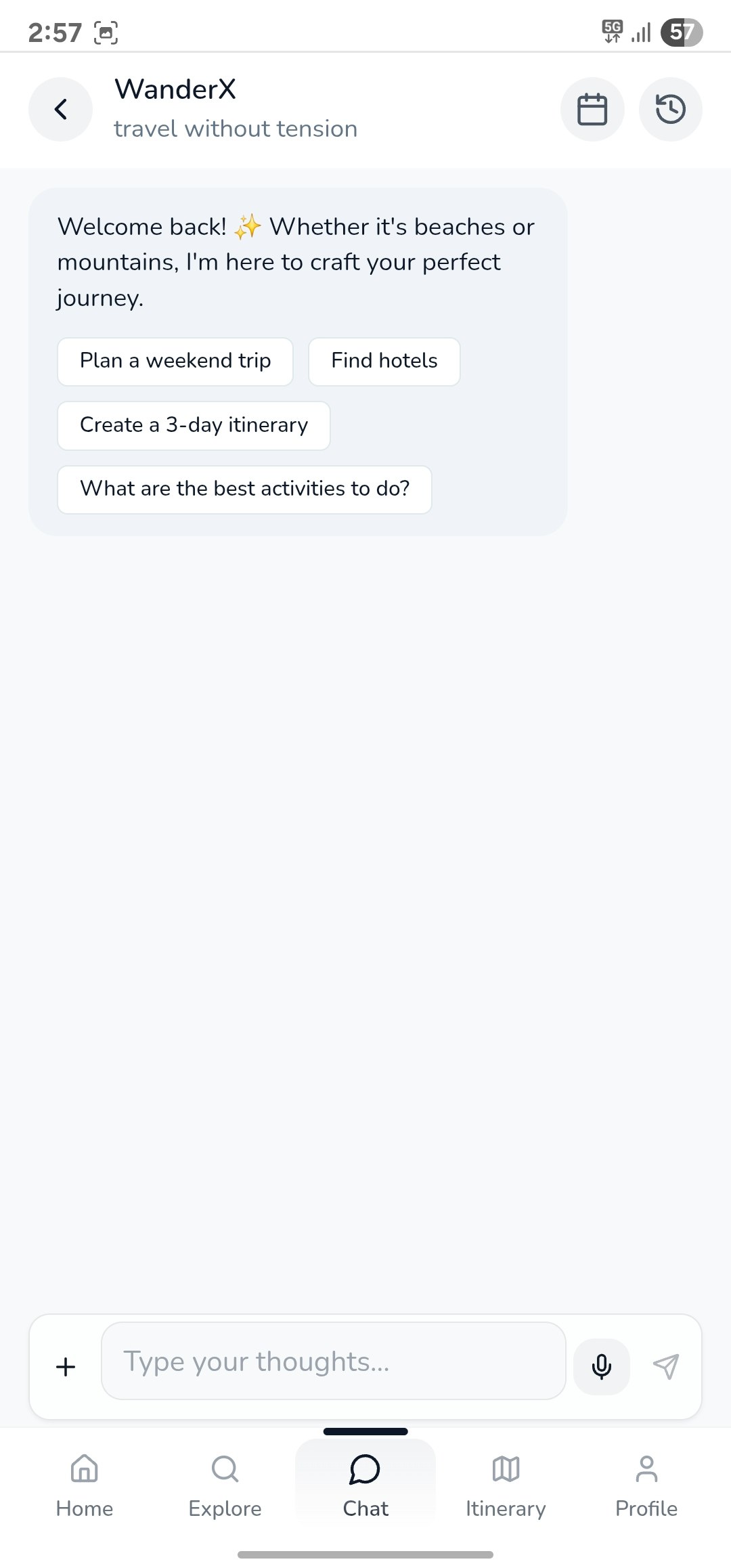Image resolution: width=731 pixels, height=1568 pixels.
Task: Switch to the Home tab
Action: pyautogui.click(x=85, y=1486)
